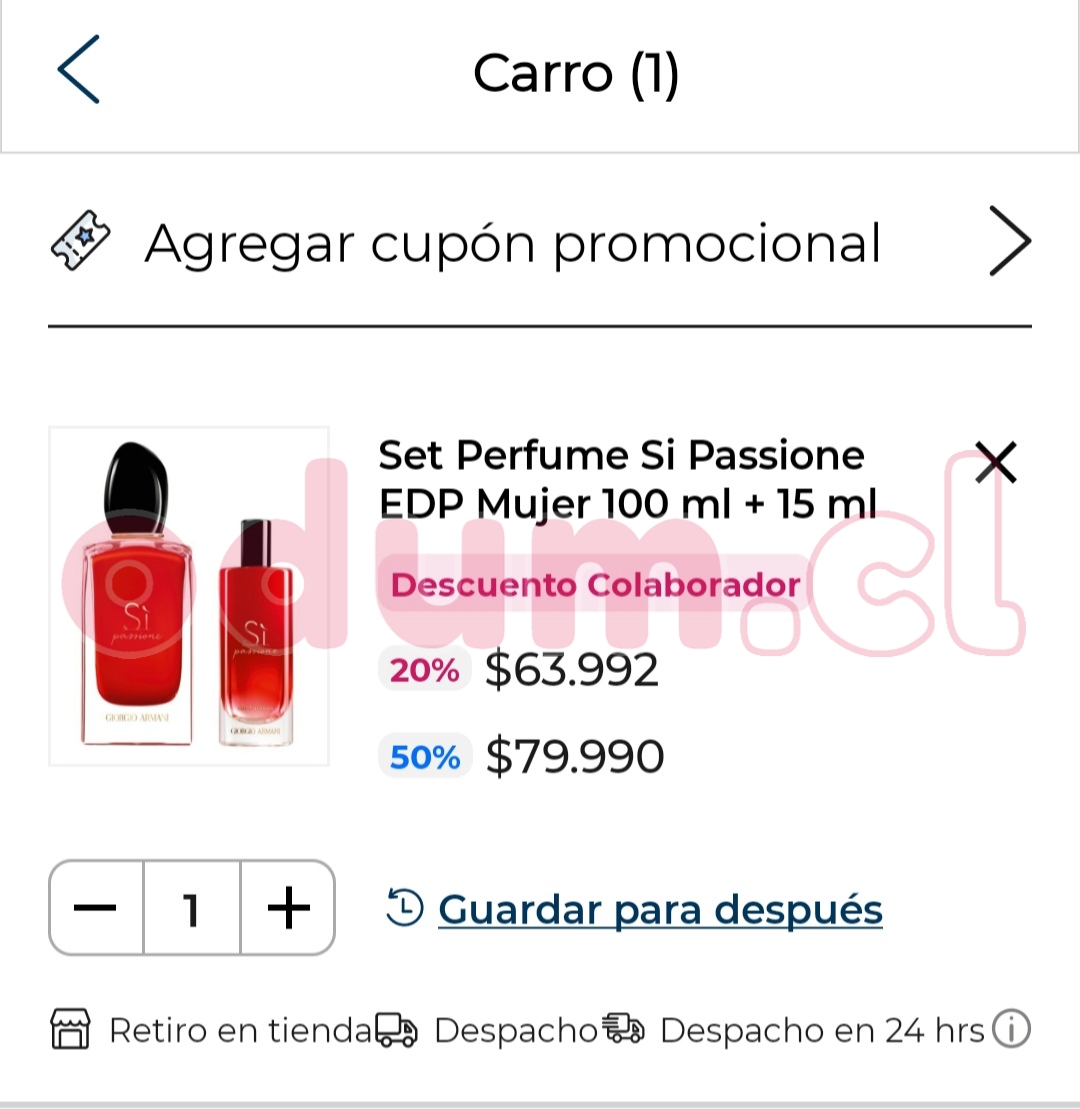Increase quantity with the plus button
This screenshot has width=1080, height=1109.
pos(288,908)
